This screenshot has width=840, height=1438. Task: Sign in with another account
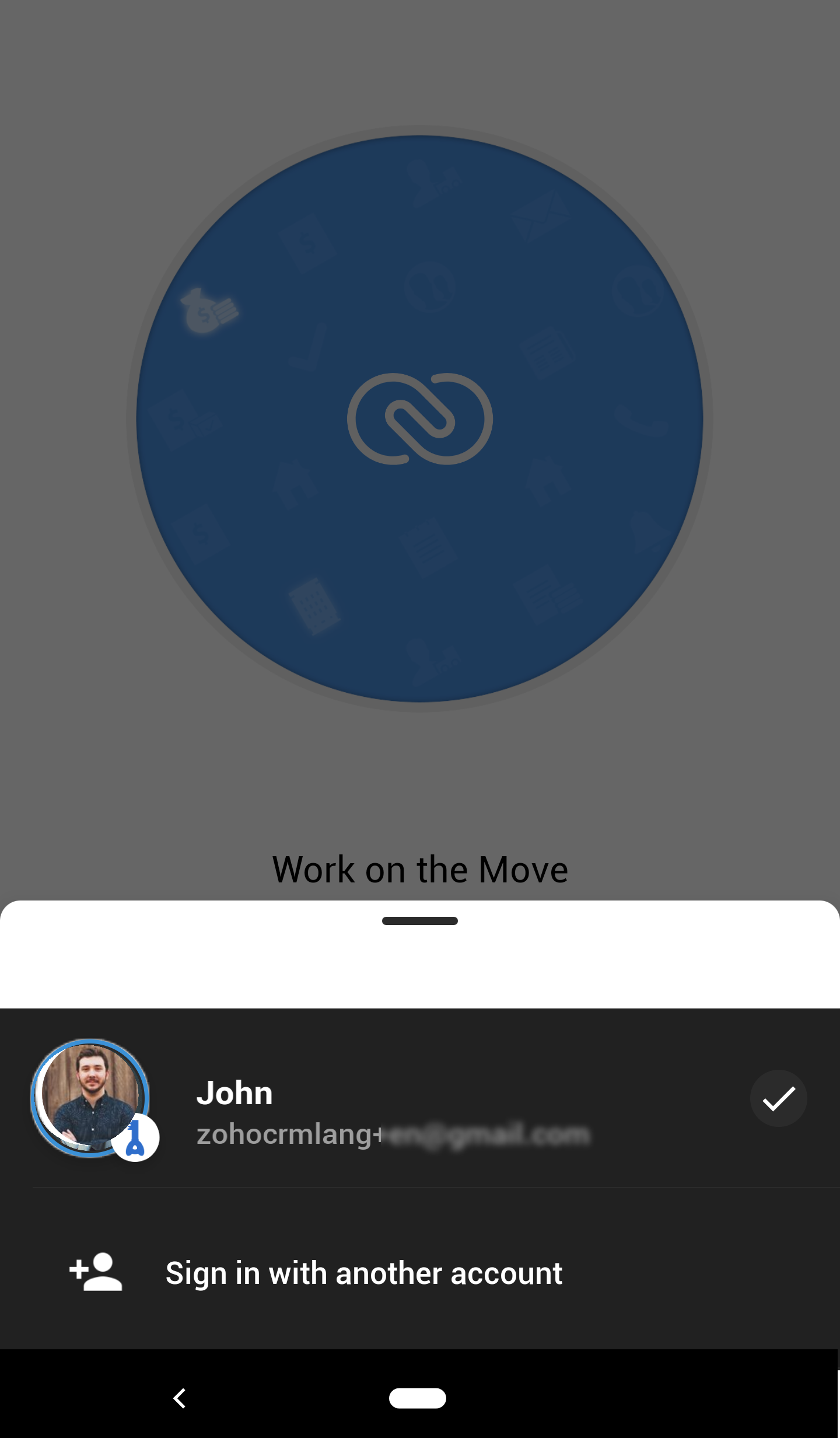[363, 1273]
